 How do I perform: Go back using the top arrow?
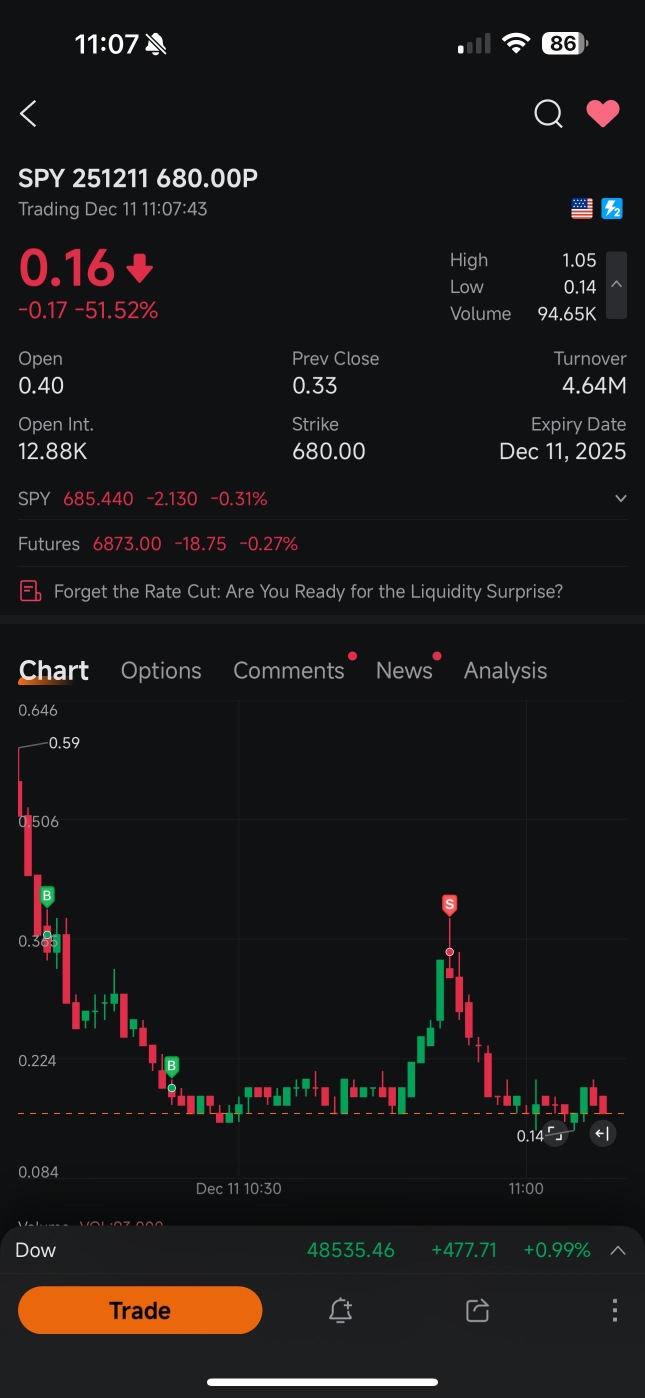pos(28,114)
